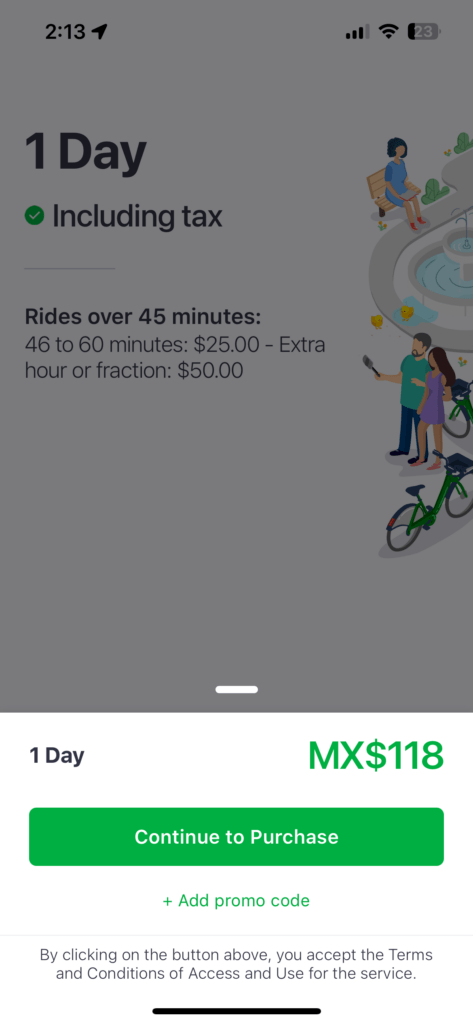Tap the sheet grabber handle

tap(236, 690)
